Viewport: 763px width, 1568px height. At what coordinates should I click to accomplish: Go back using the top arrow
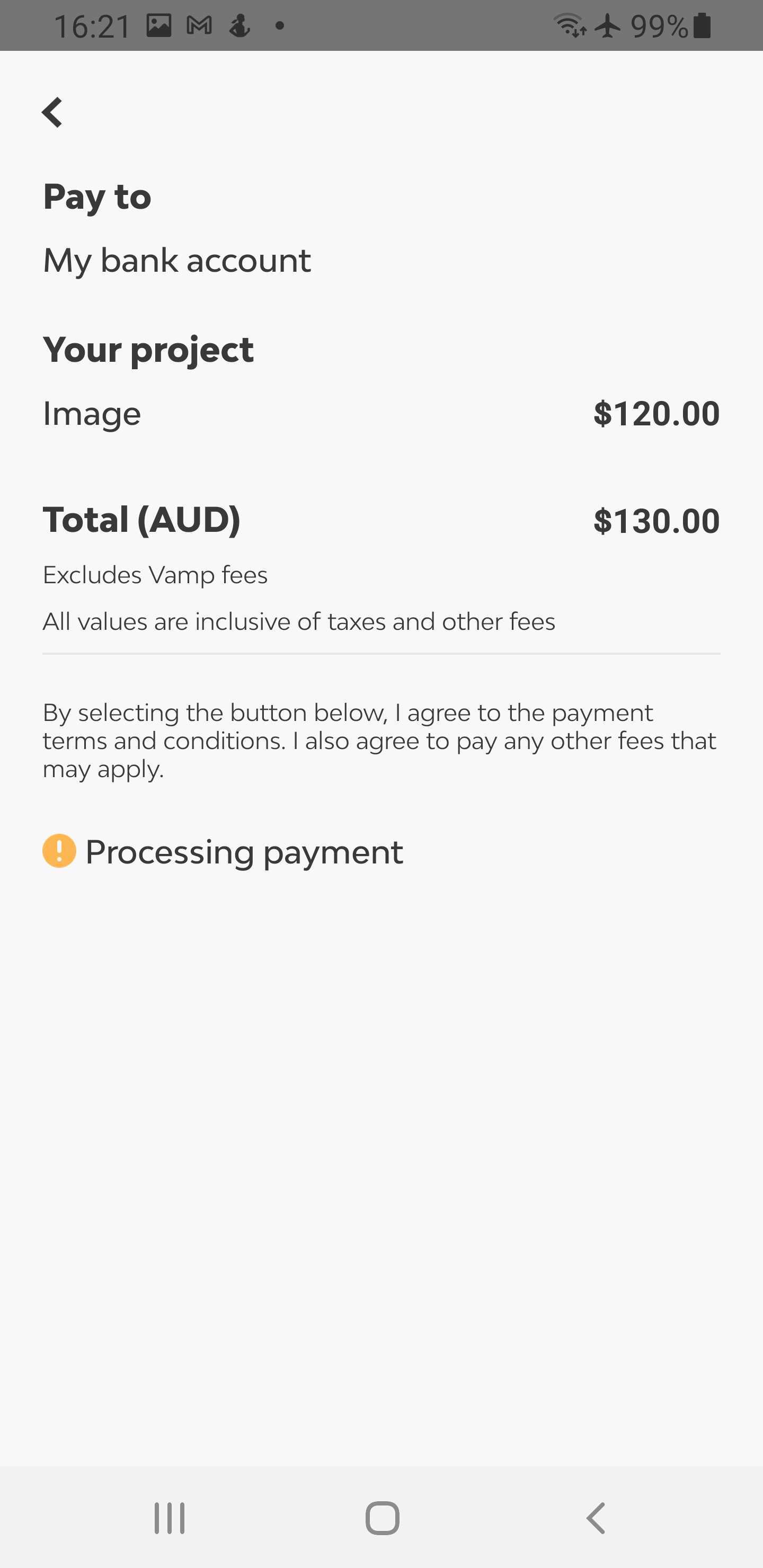[x=52, y=113]
